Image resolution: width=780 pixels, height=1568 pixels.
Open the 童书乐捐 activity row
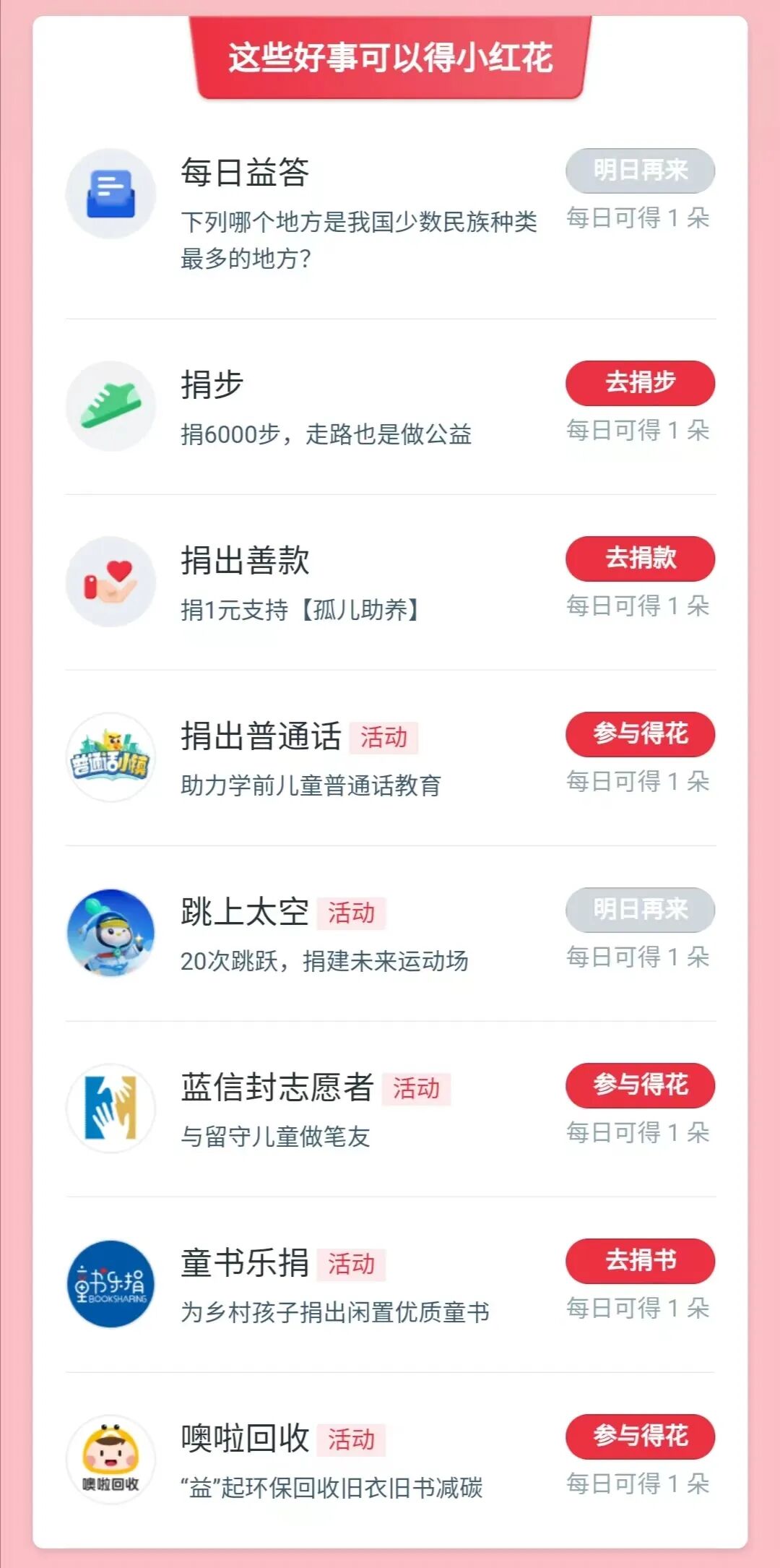pos(390,1285)
